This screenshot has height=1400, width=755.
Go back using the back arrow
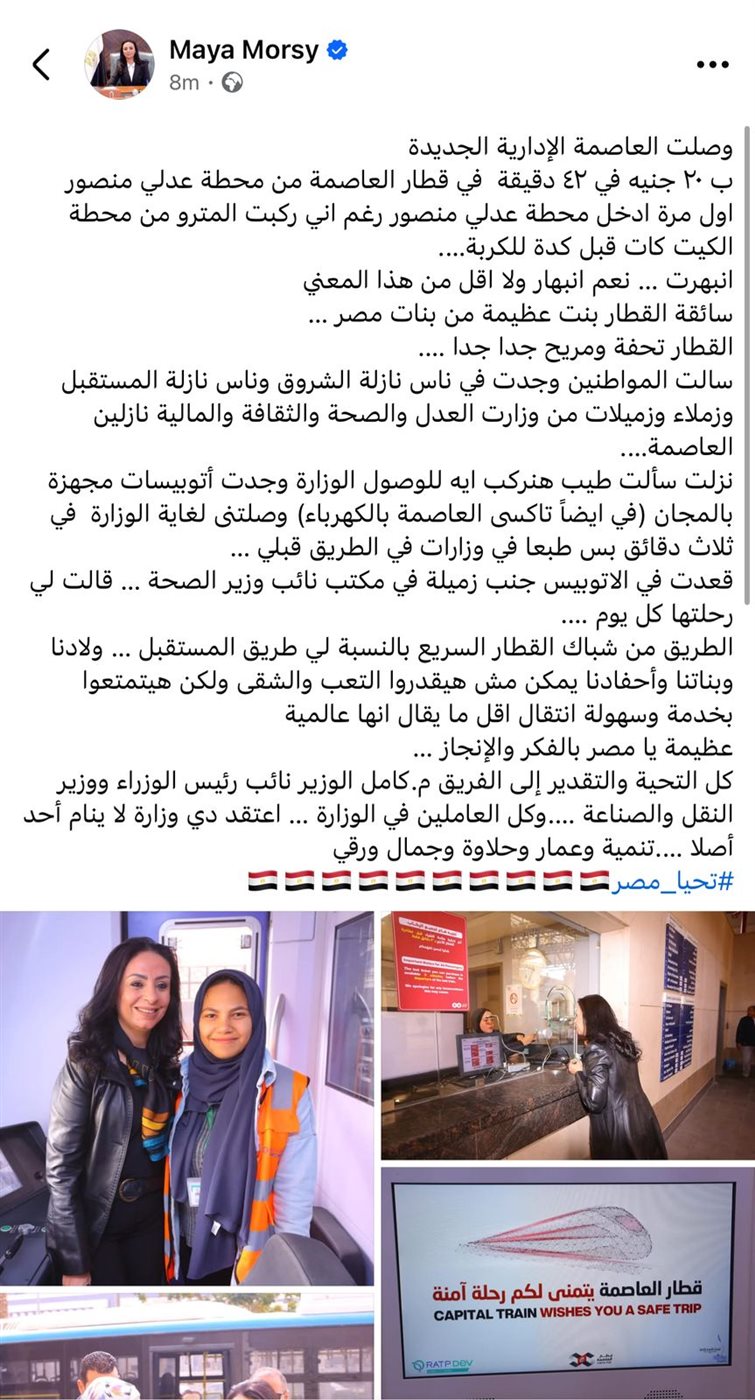pos(41,64)
